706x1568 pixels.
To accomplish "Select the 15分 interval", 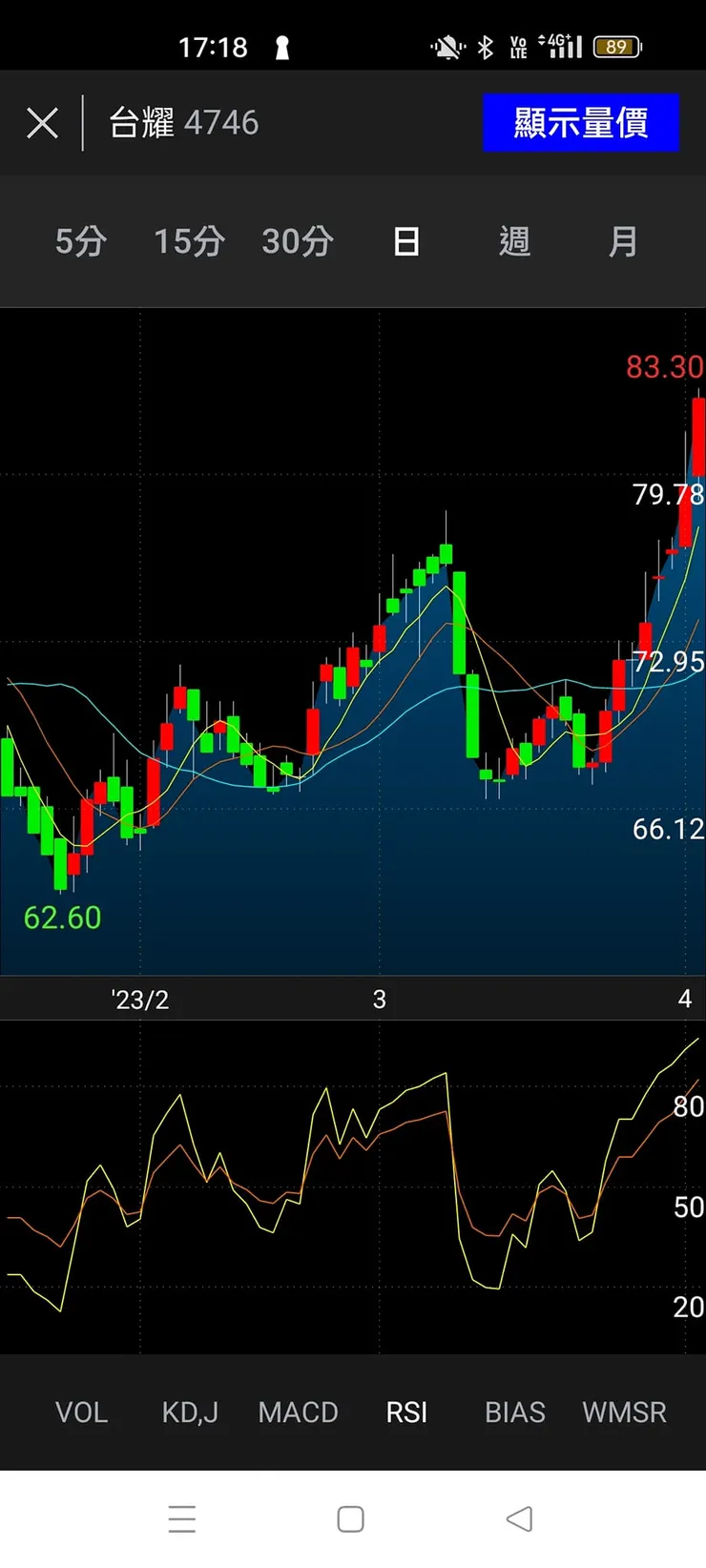I will 189,241.
